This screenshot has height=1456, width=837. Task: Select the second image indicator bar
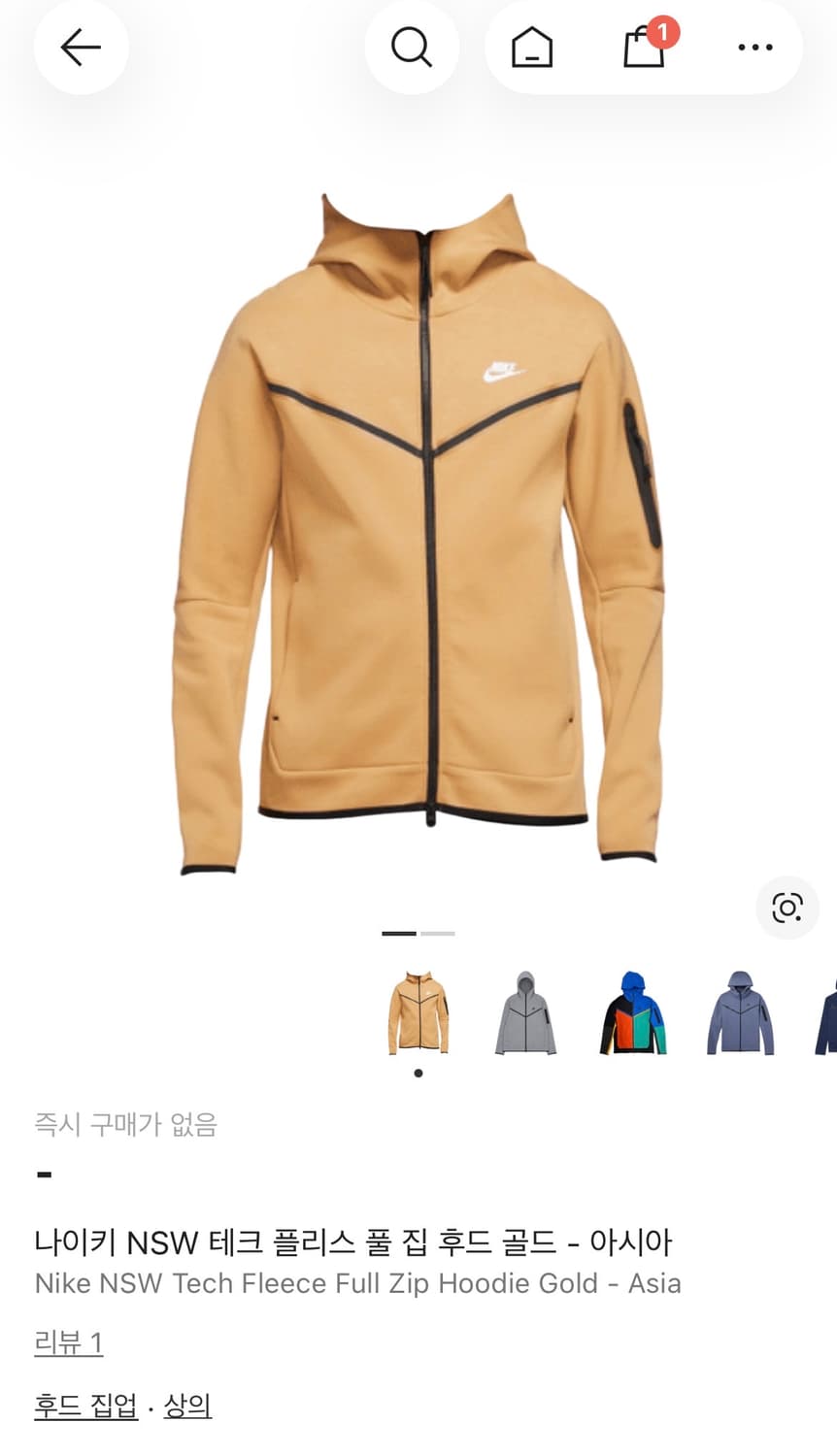pos(440,933)
